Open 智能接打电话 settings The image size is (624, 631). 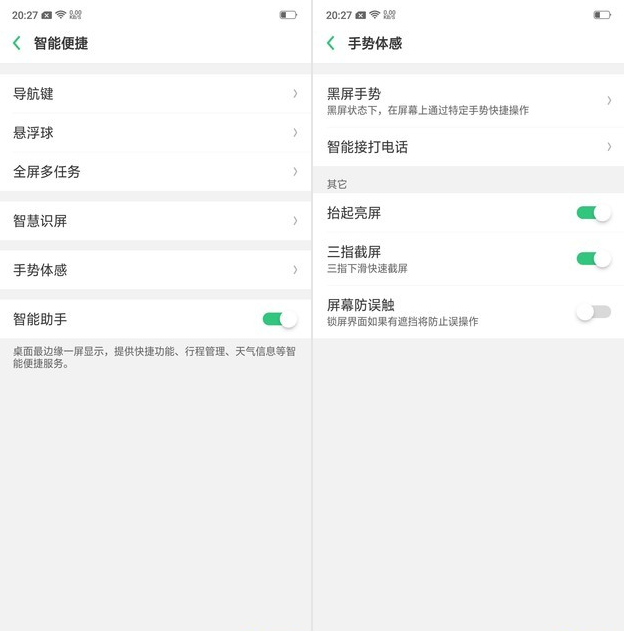pyautogui.click(x=468, y=147)
